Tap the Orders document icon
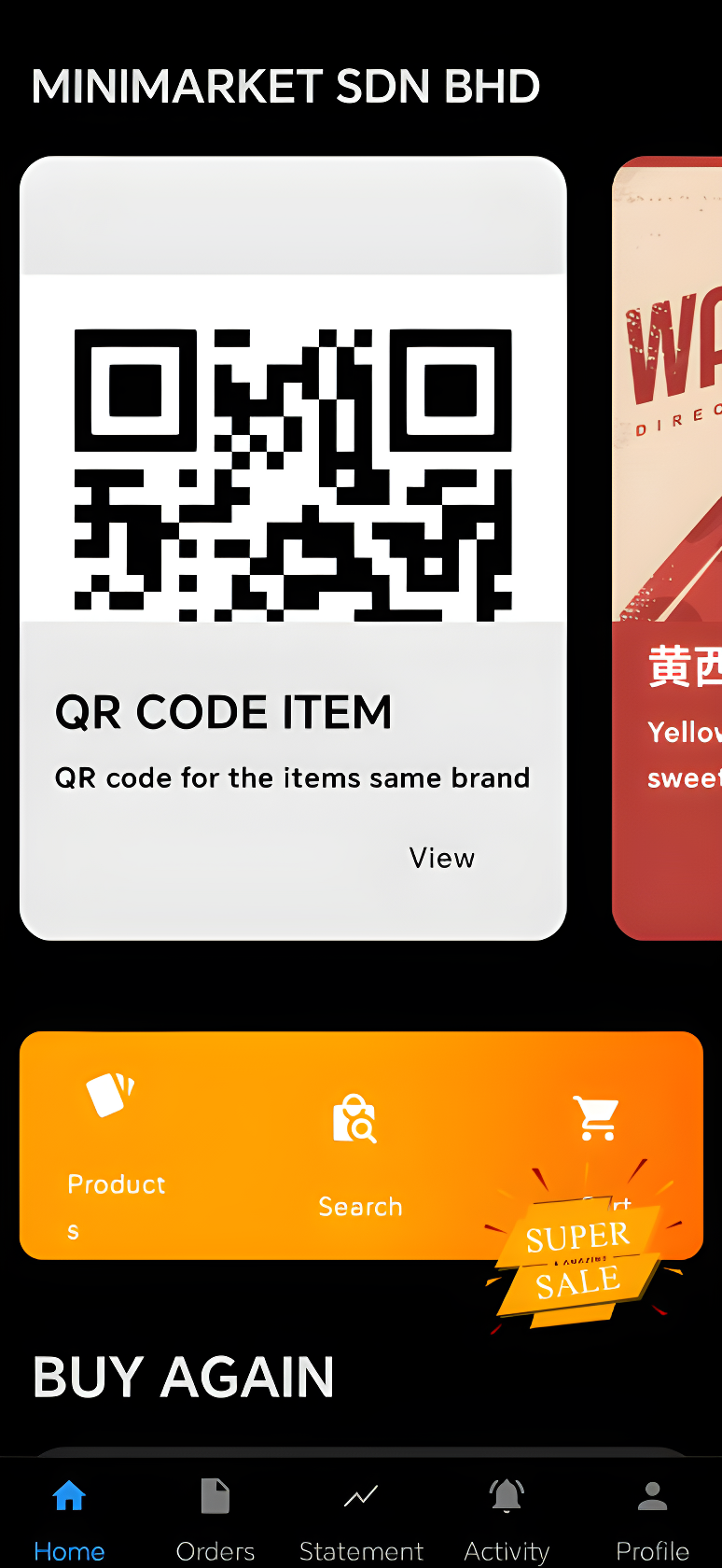This screenshot has width=722, height=1568. [215, 1494]
